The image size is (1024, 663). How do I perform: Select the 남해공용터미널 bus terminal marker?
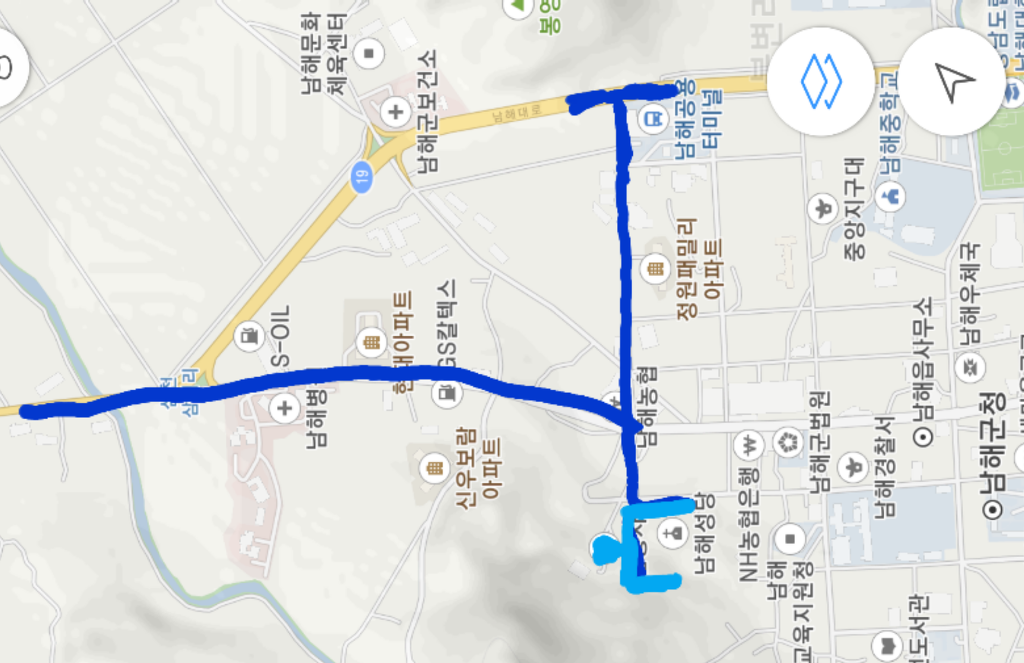[654, 119]
